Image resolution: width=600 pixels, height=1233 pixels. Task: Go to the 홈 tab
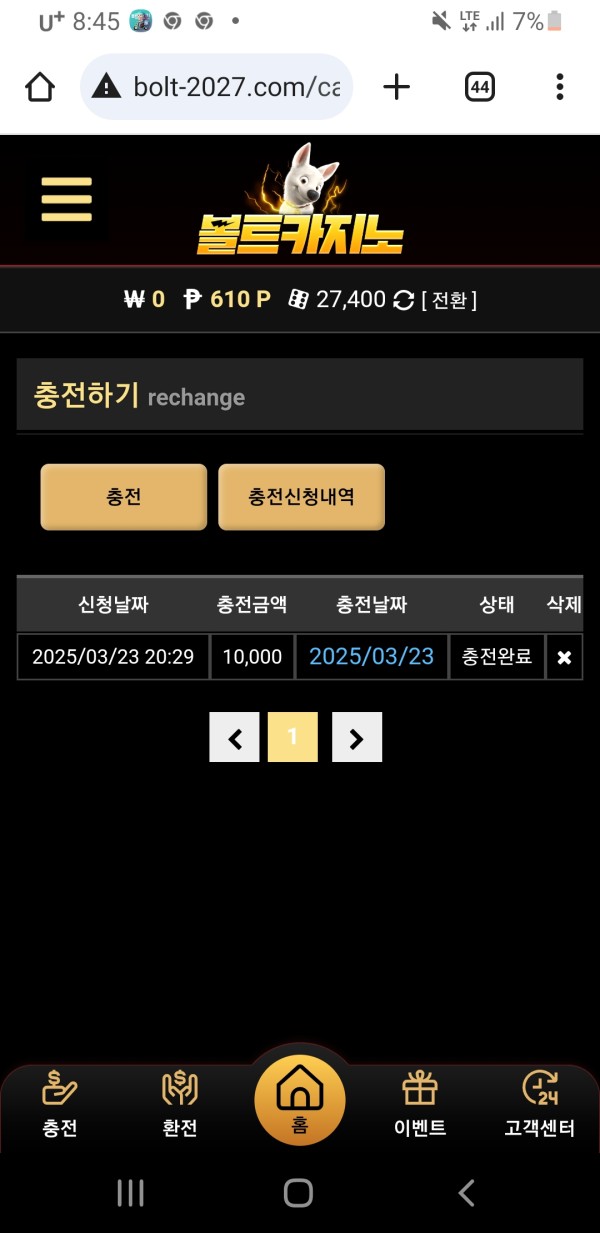tap(299, 1100)
